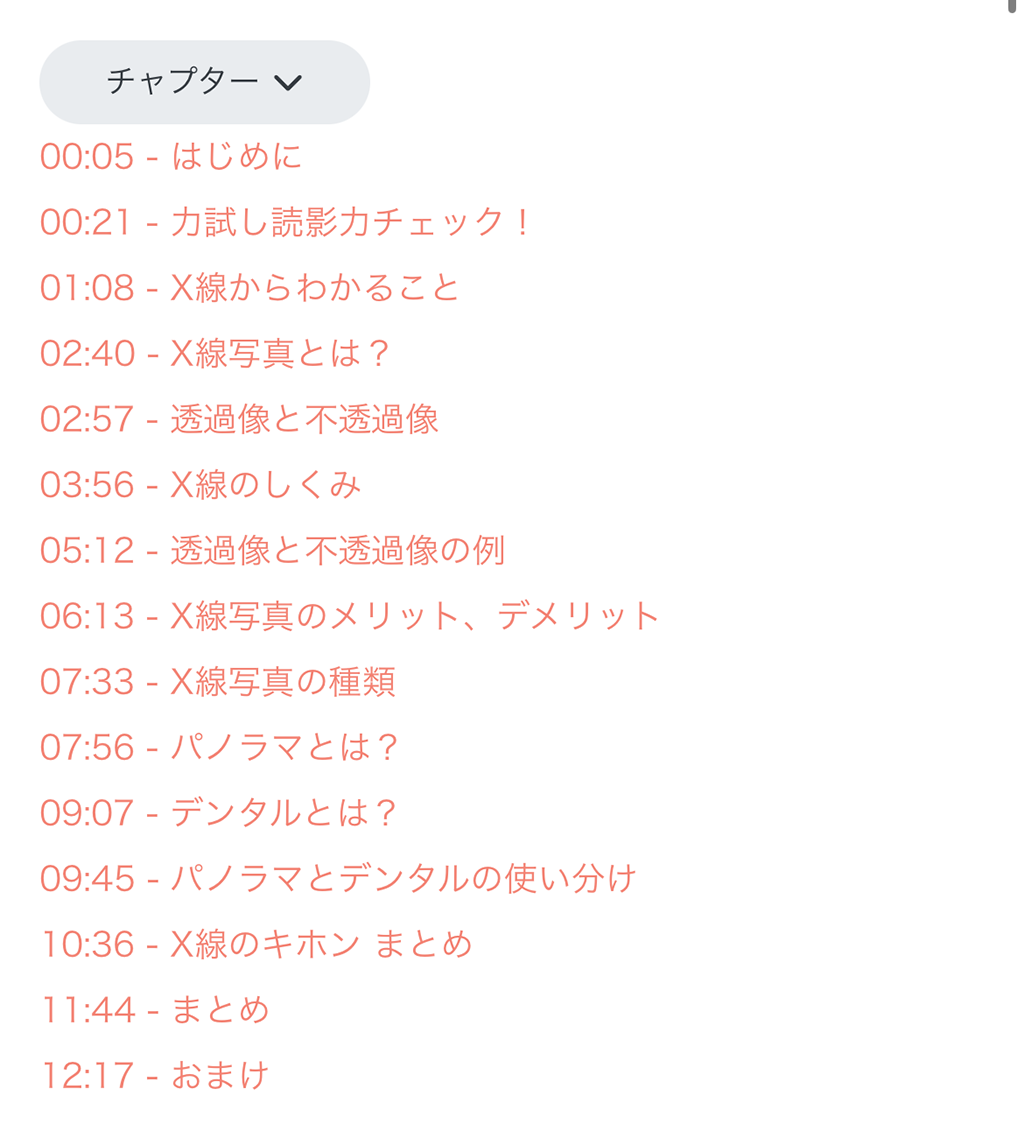Collapse the チャプター dropdown
Screen dimensions: 1024x1138
(x=204, y=82)
